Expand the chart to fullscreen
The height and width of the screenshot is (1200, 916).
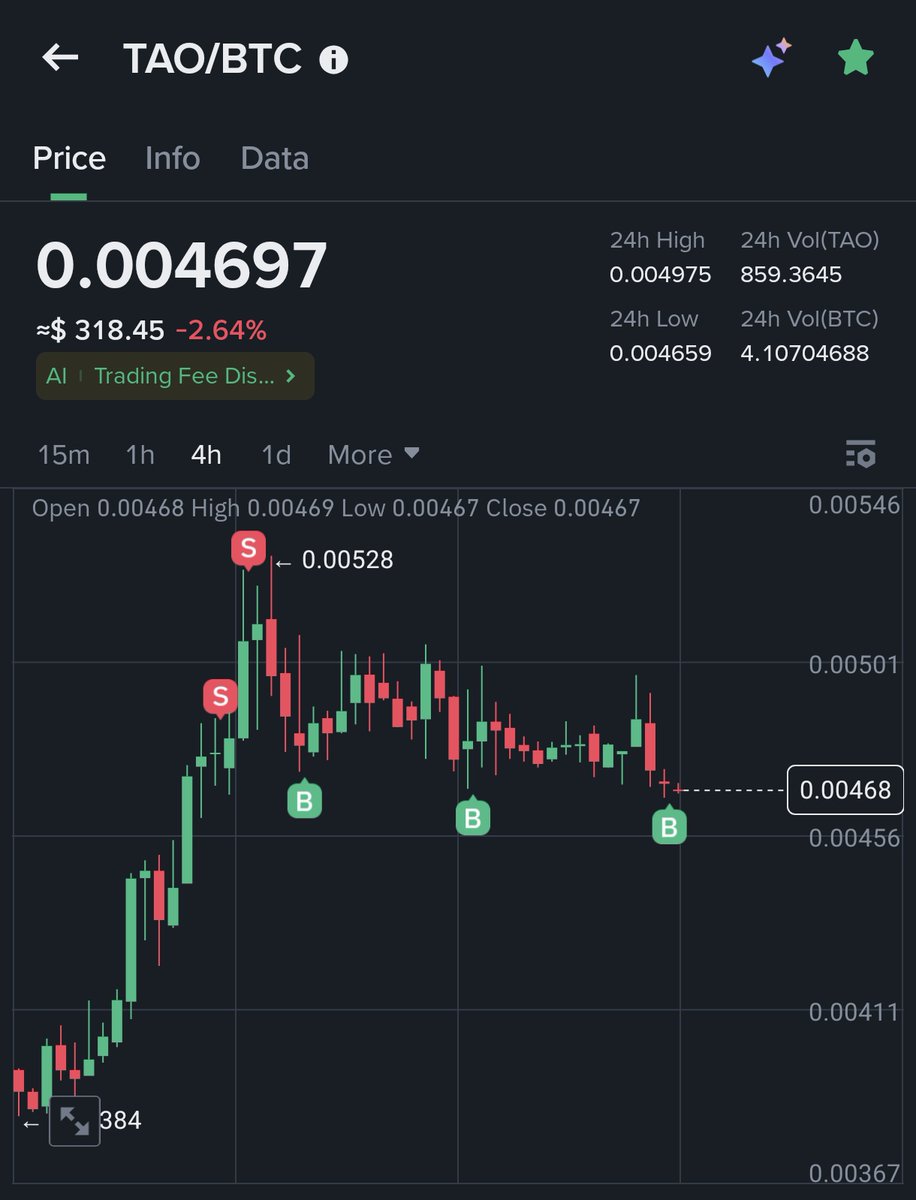75,1121
